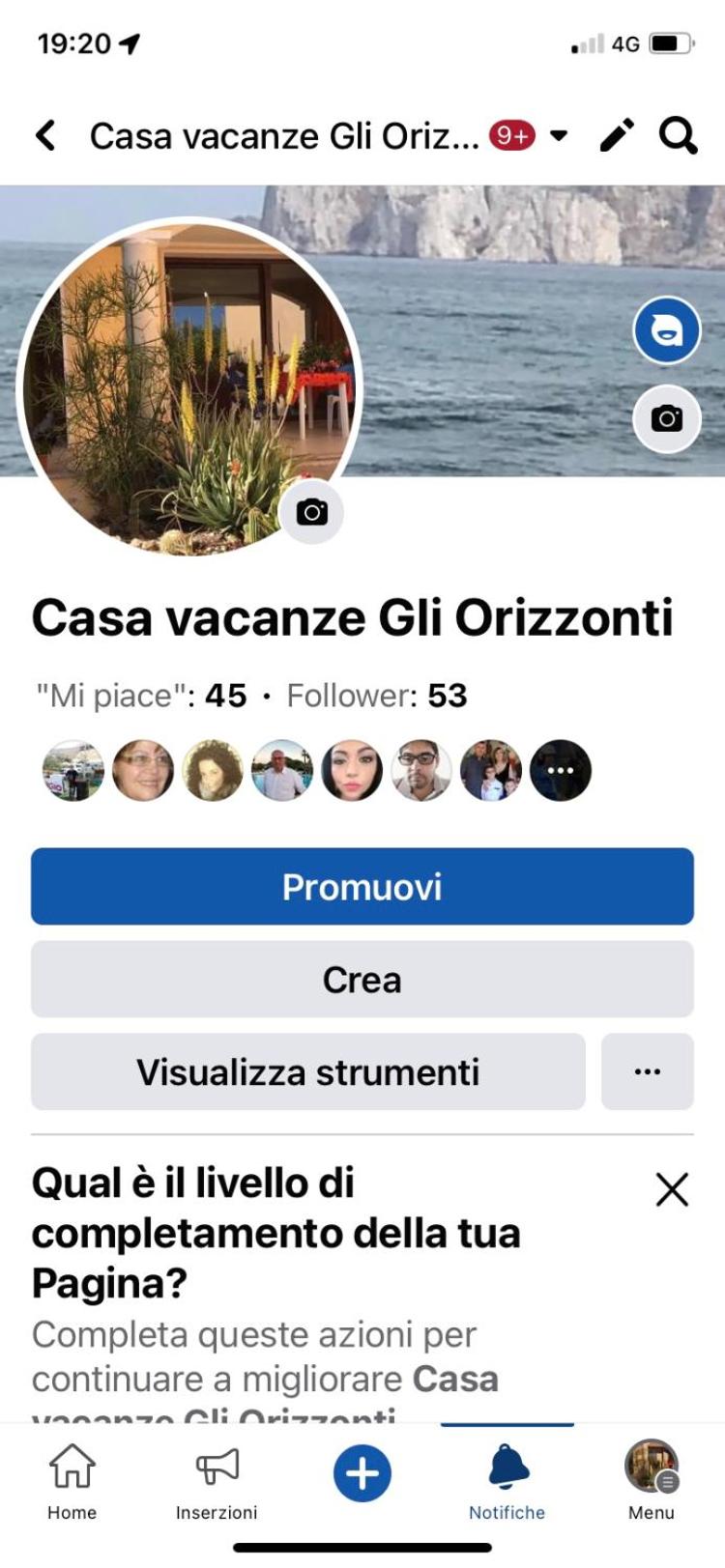Change cover photo using camera icon

tap(667, 418)
